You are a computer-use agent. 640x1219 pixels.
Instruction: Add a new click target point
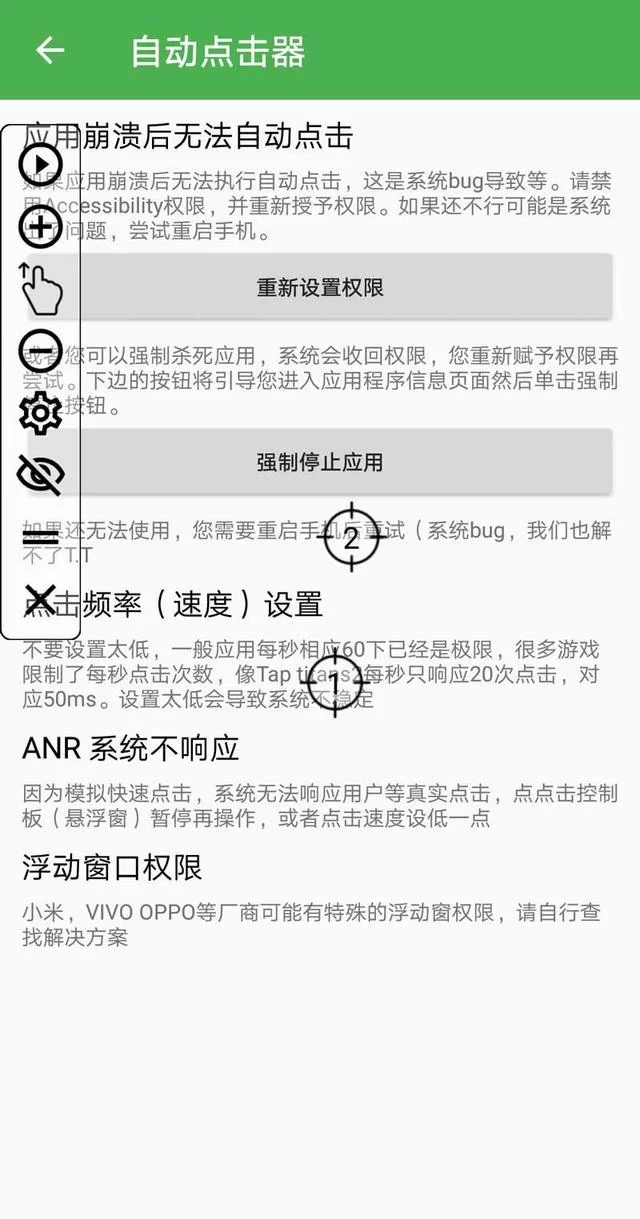[41, 228]
